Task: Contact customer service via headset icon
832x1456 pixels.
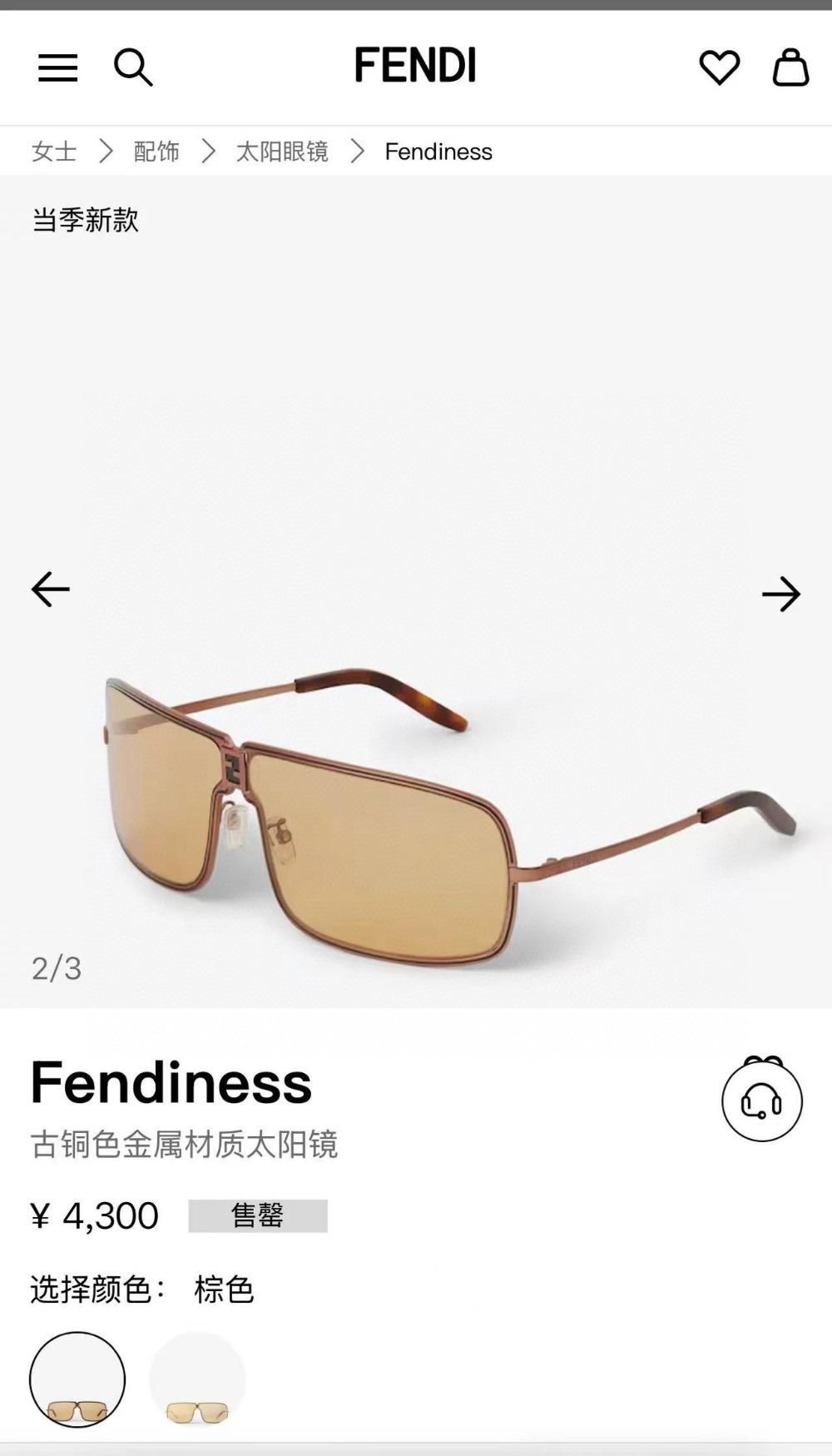Action: (761, 1101)
